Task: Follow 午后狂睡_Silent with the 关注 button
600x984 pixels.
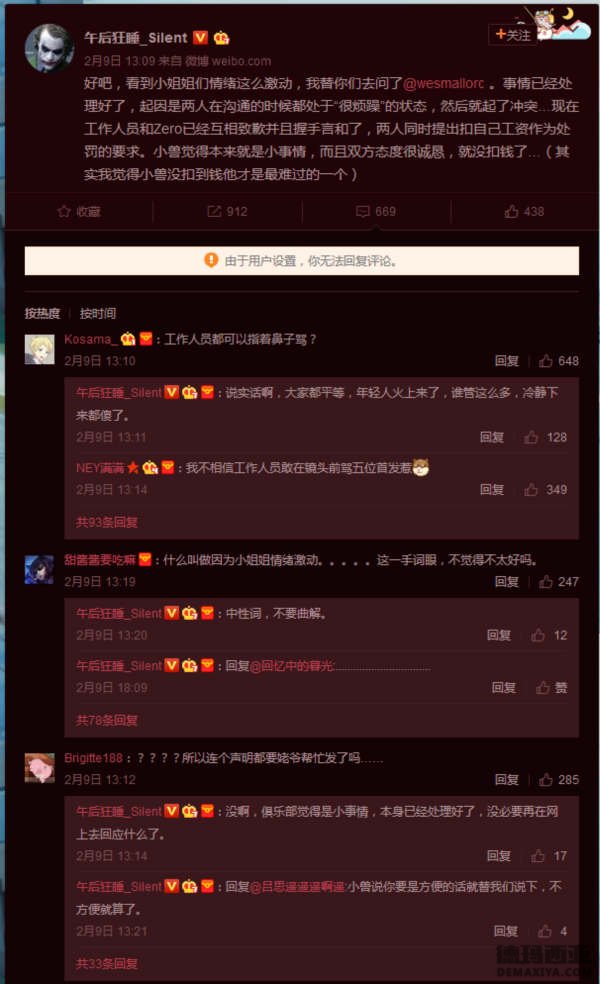Action: pyautogui.click(x=511, y=35)
